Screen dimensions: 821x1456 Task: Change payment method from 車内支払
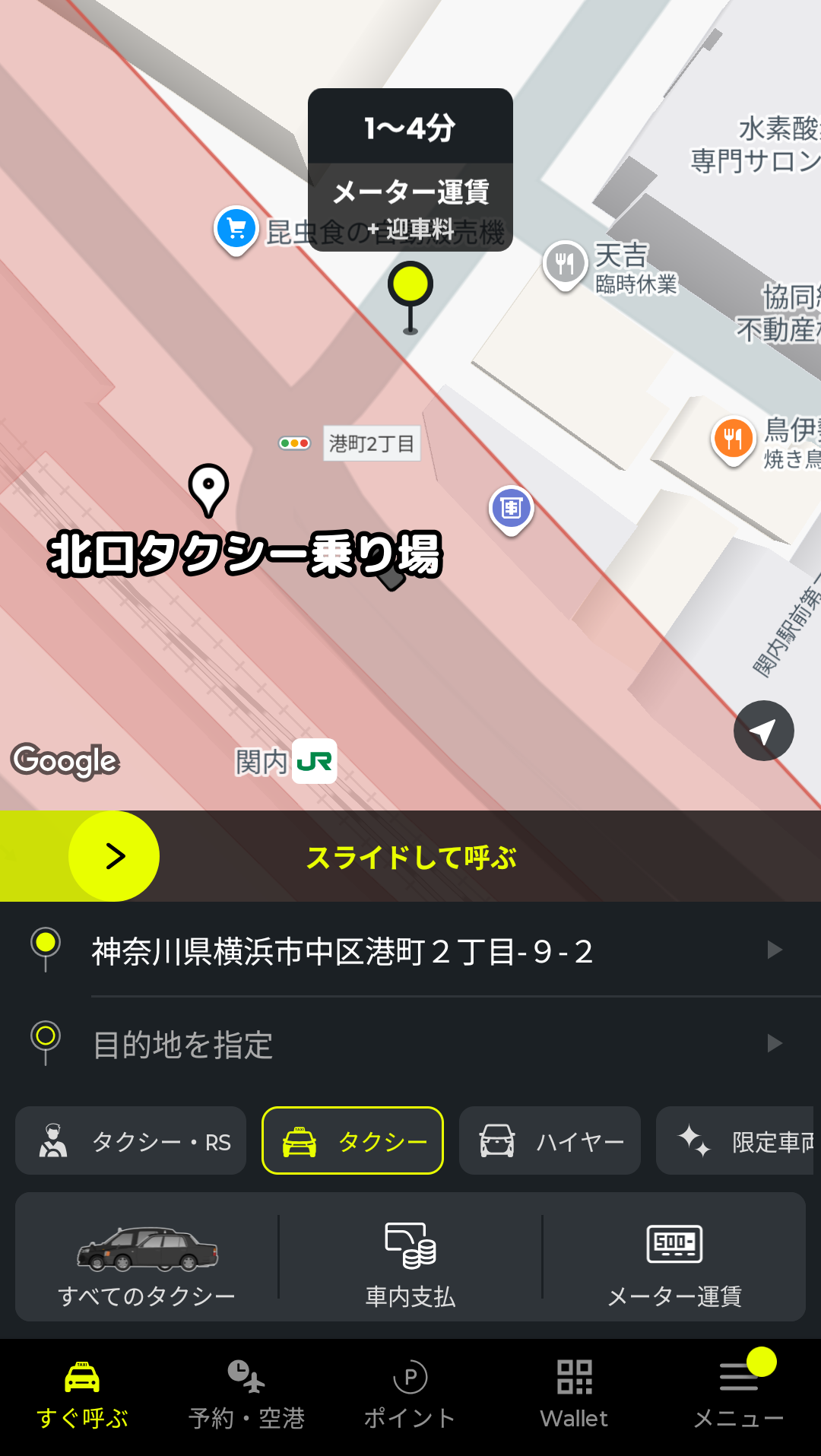tap(410, 1257)
